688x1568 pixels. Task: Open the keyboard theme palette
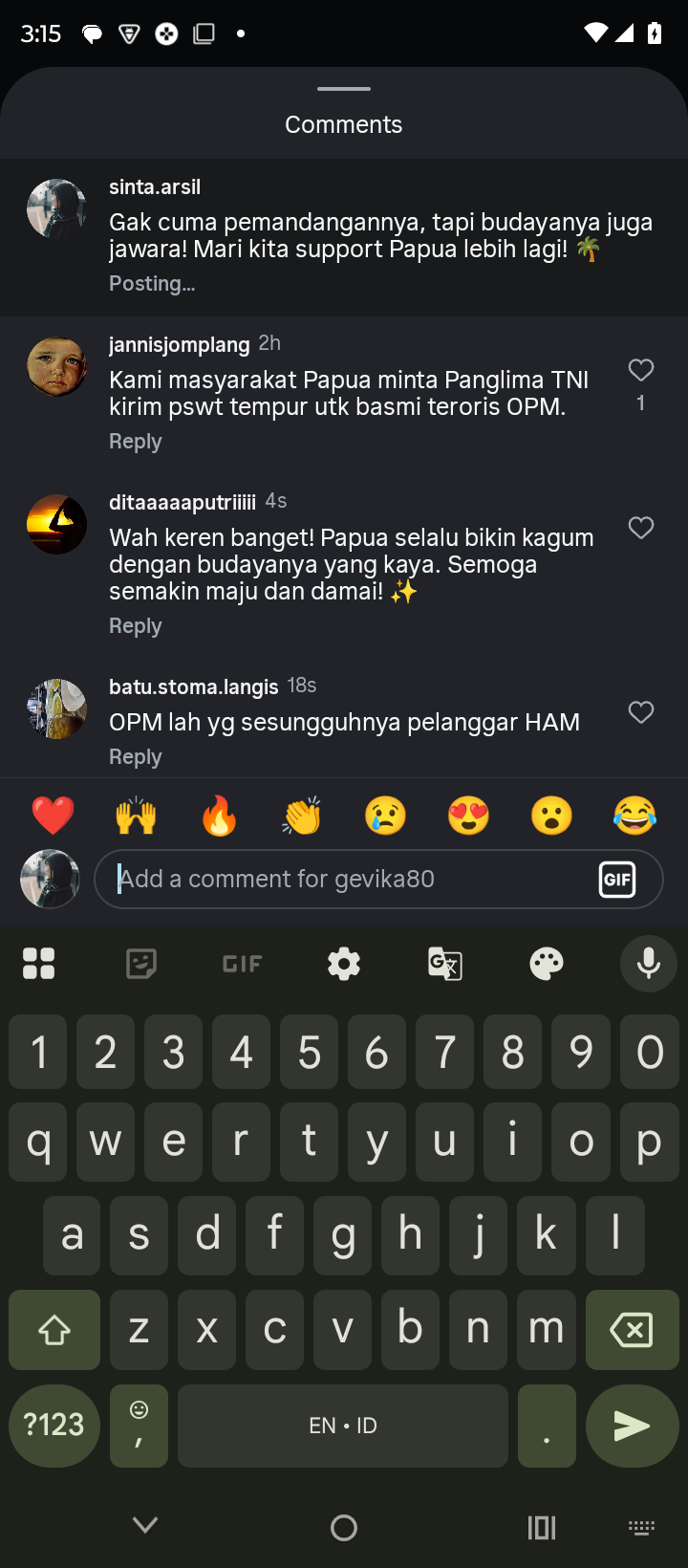pyautogui.click(x=547, y=964)
